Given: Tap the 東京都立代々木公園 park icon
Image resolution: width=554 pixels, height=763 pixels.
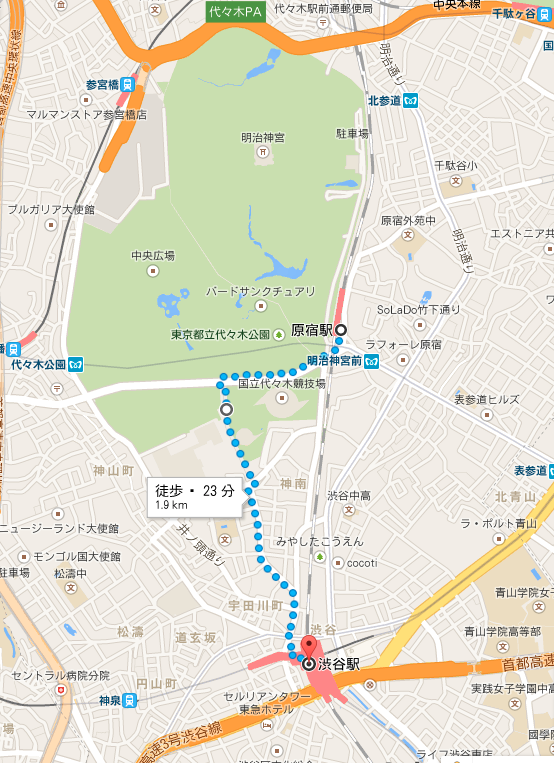Looking at the screenshot, I should tap(279, 335).
